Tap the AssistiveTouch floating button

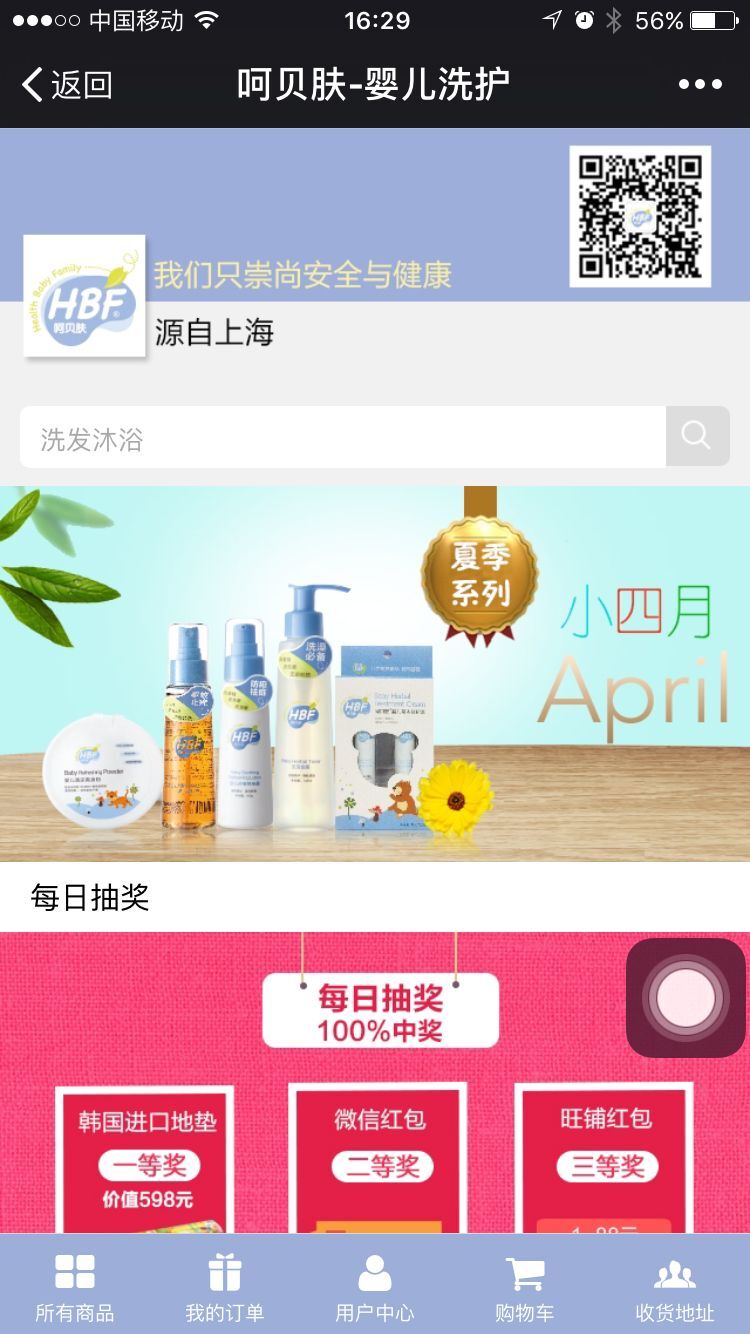(686, 997)
